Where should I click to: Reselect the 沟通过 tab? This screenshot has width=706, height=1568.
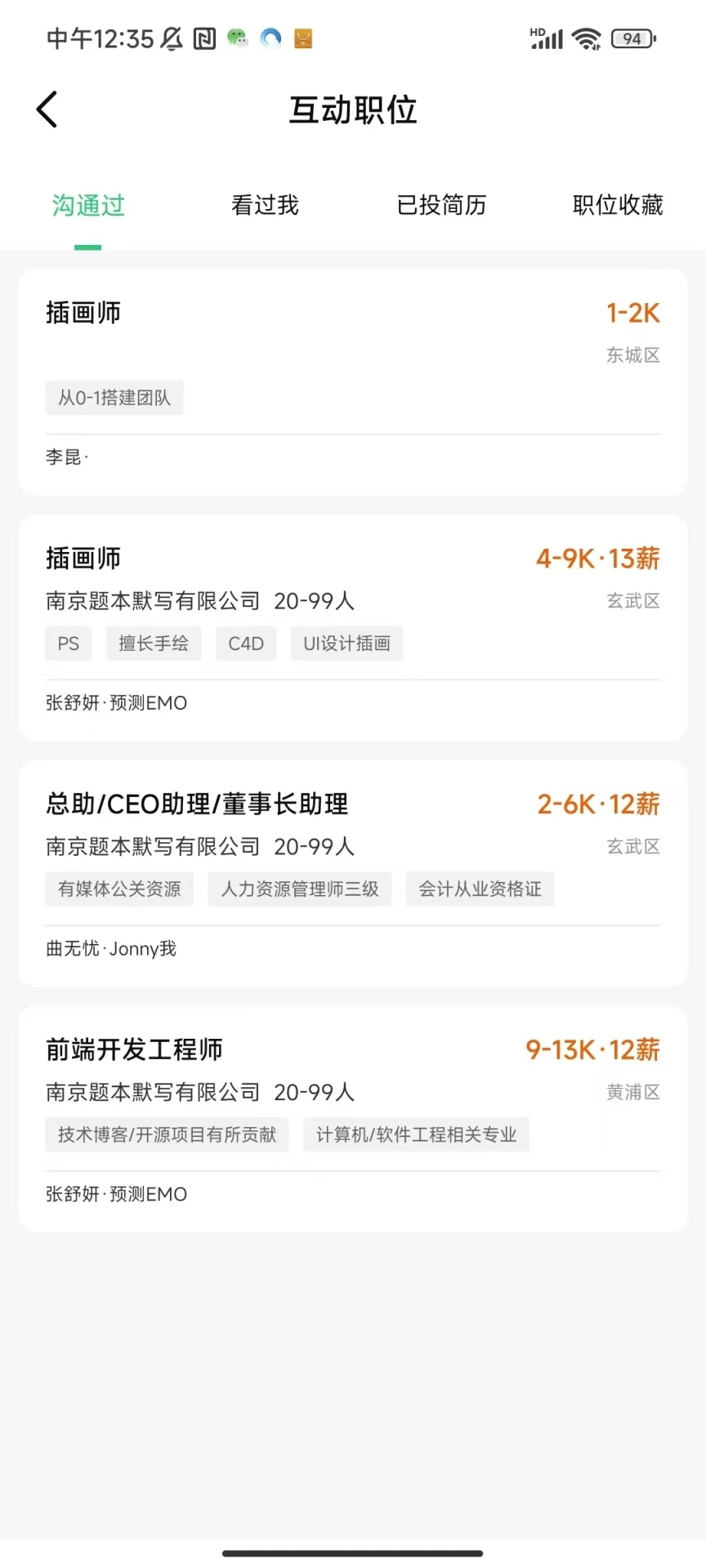[x=87, y=206]
